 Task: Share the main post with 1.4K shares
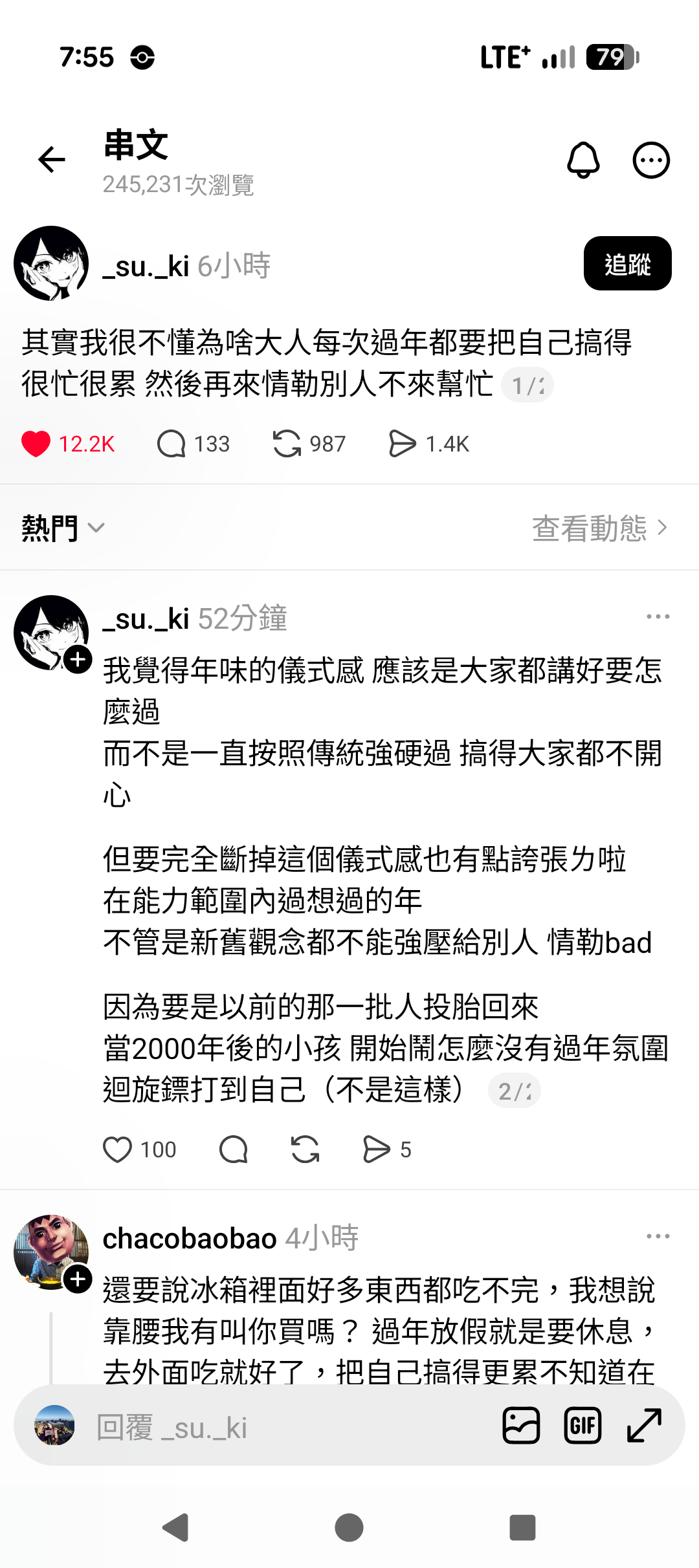click(402, 444)
